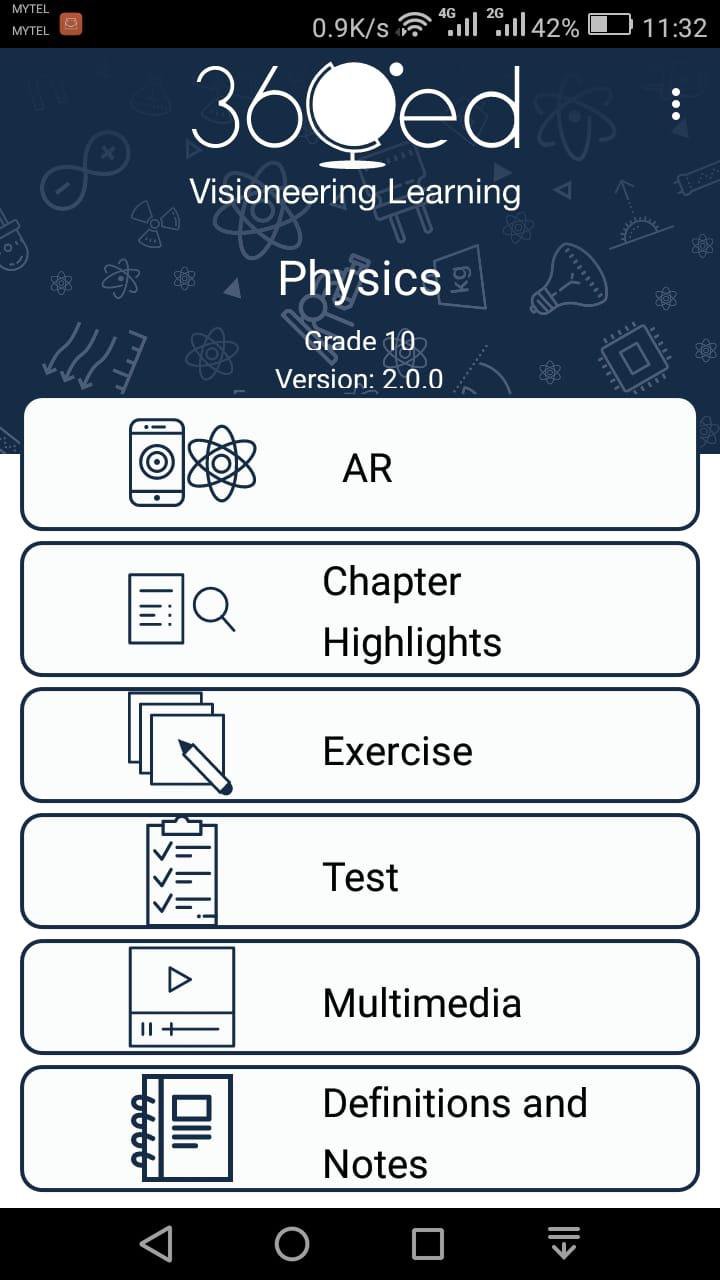
Task: View Multimedia content
Action: [360, 998]
